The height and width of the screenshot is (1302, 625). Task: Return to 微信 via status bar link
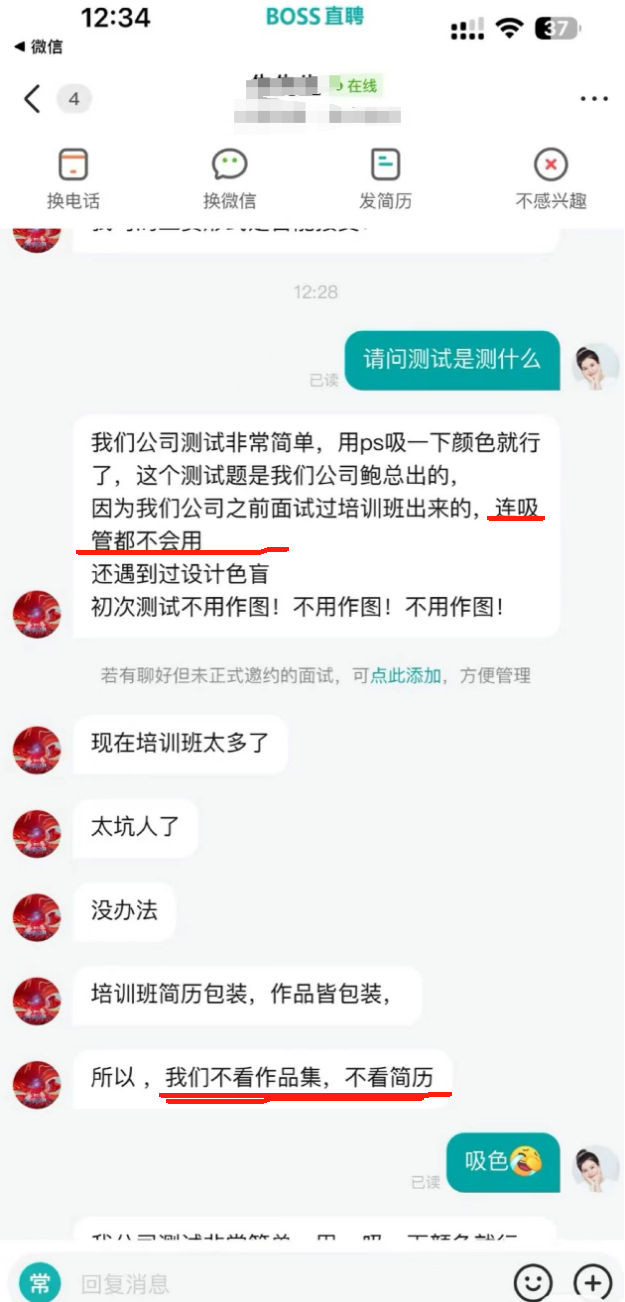pos(38,46)
